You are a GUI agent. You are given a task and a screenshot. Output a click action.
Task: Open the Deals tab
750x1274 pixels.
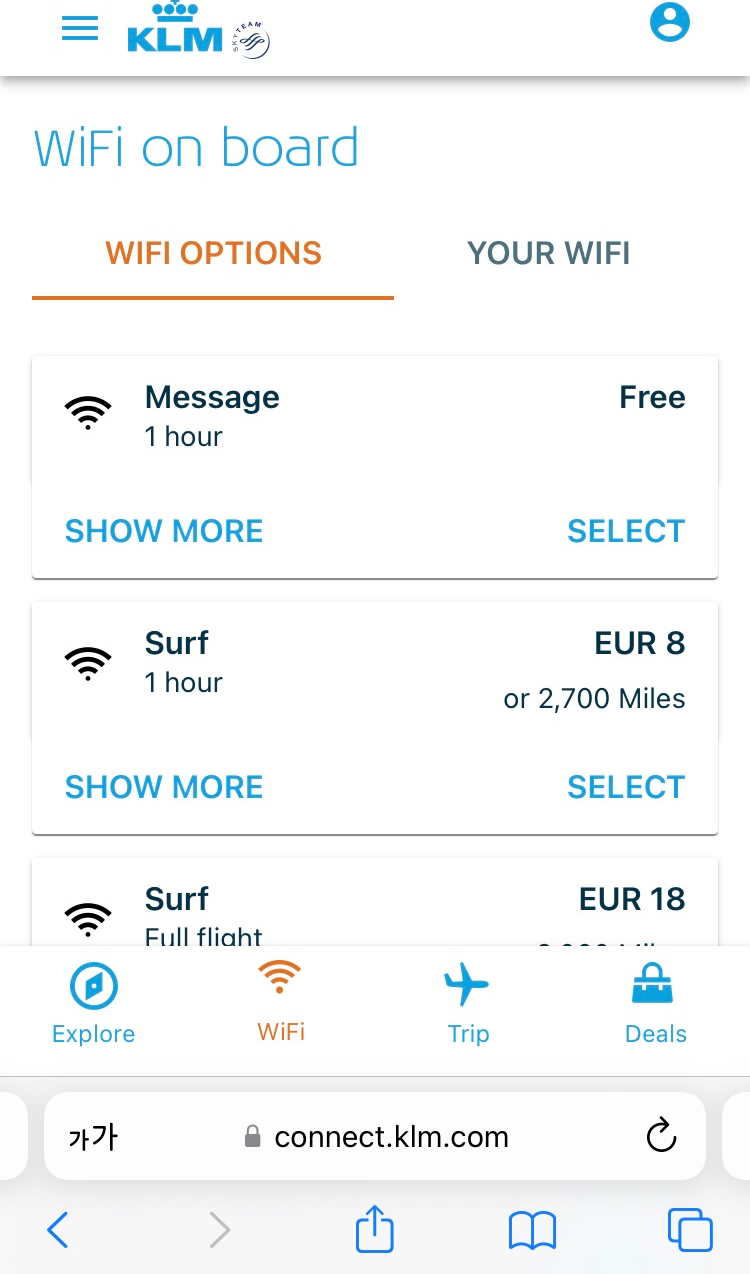coord(655,1003)
